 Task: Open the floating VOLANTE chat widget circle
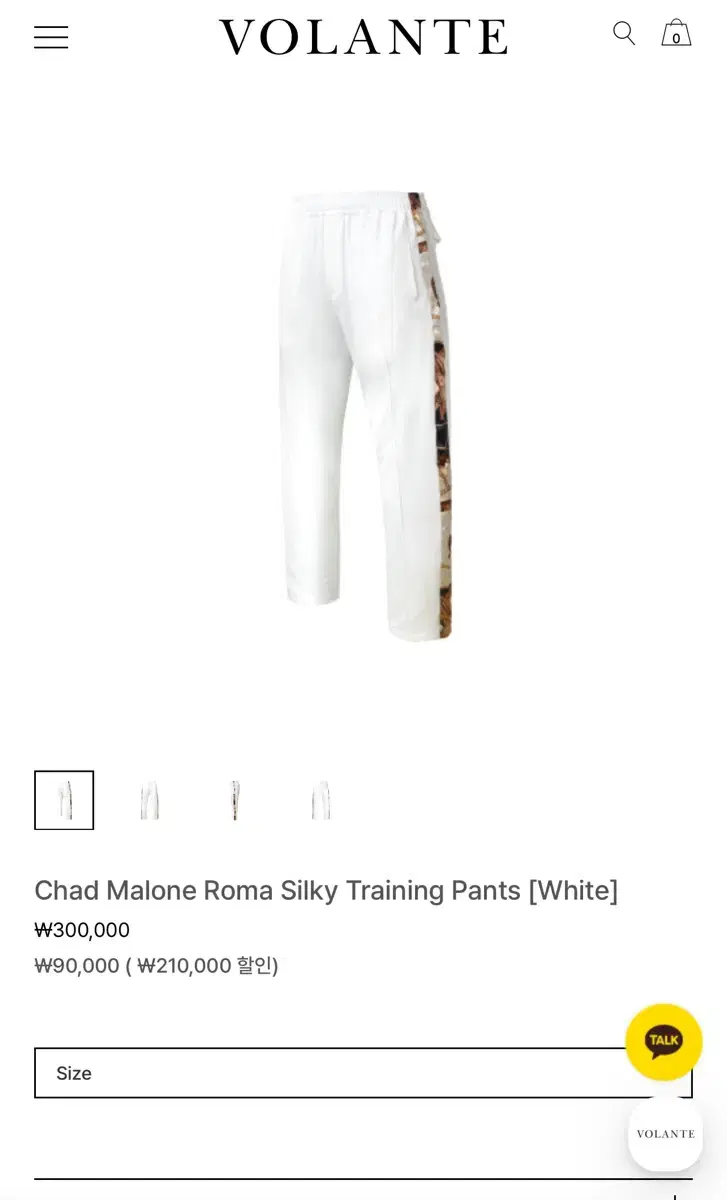tap(664, 1134)
